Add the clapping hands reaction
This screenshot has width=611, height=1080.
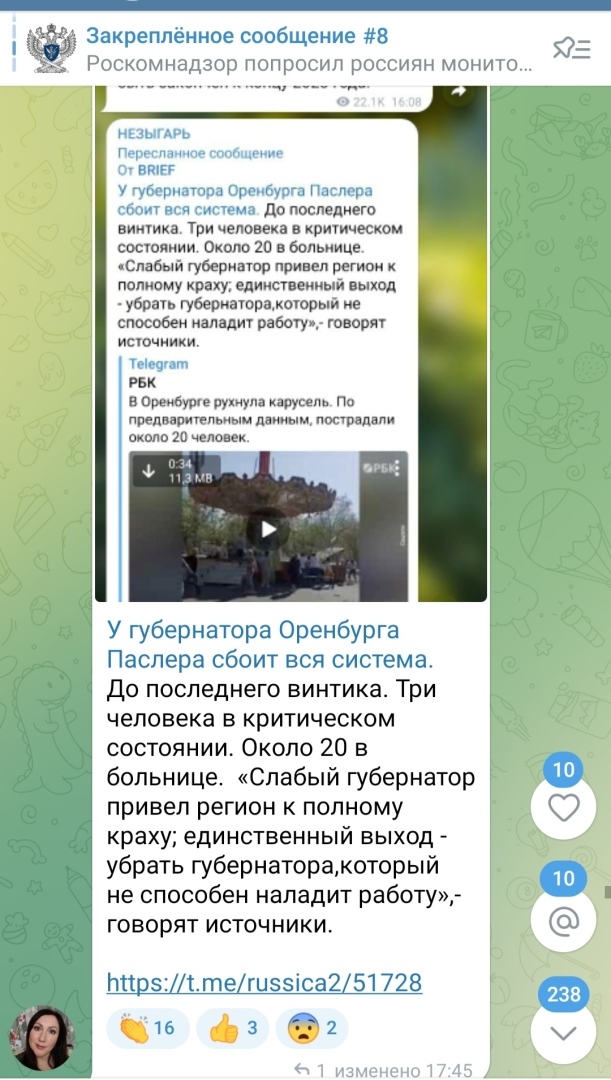147,1028
